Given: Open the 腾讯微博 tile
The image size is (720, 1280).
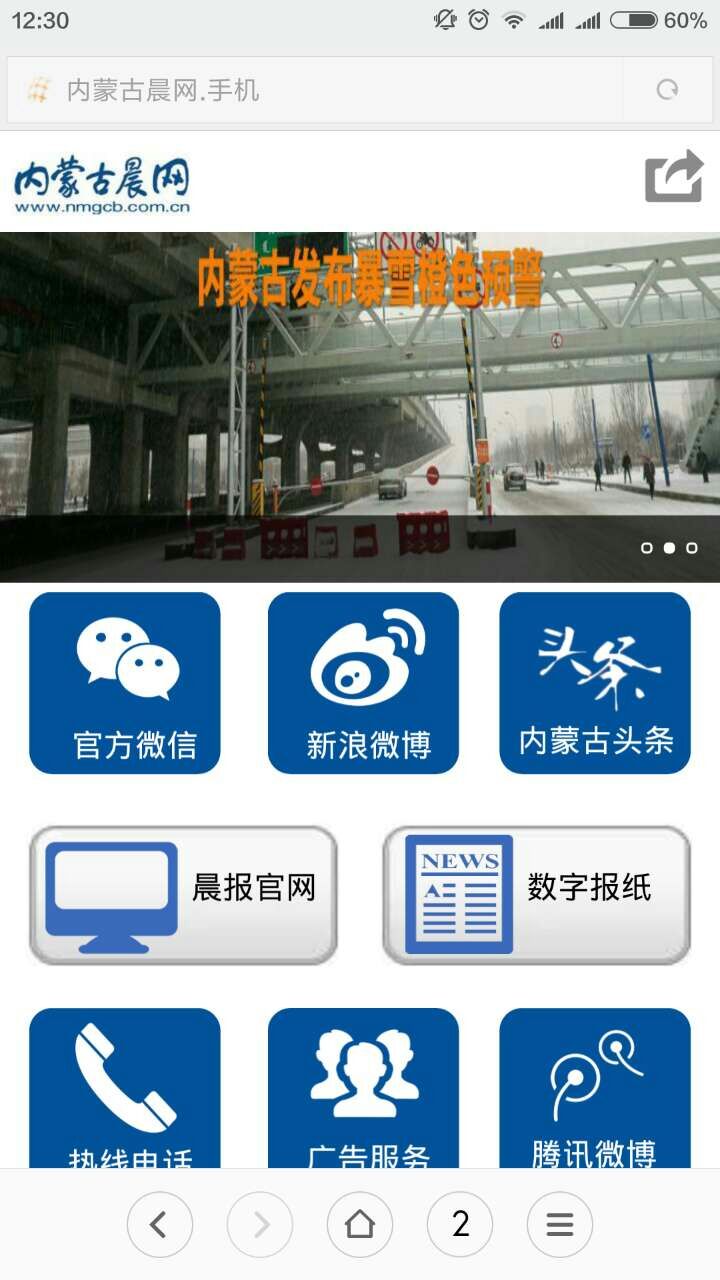Looking at the screenshot, I should pyautogui.click(x=595, y=1090).
